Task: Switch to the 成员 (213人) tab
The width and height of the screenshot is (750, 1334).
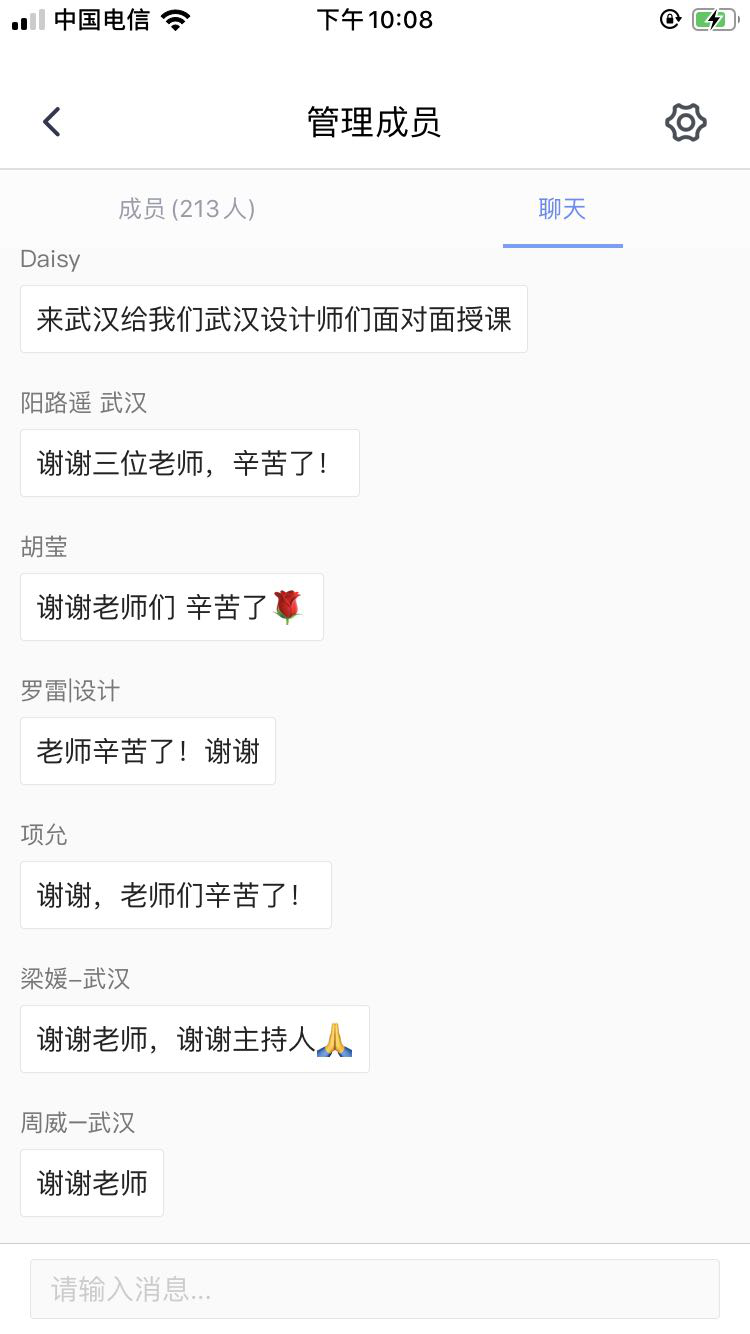Action: (187, 208)
